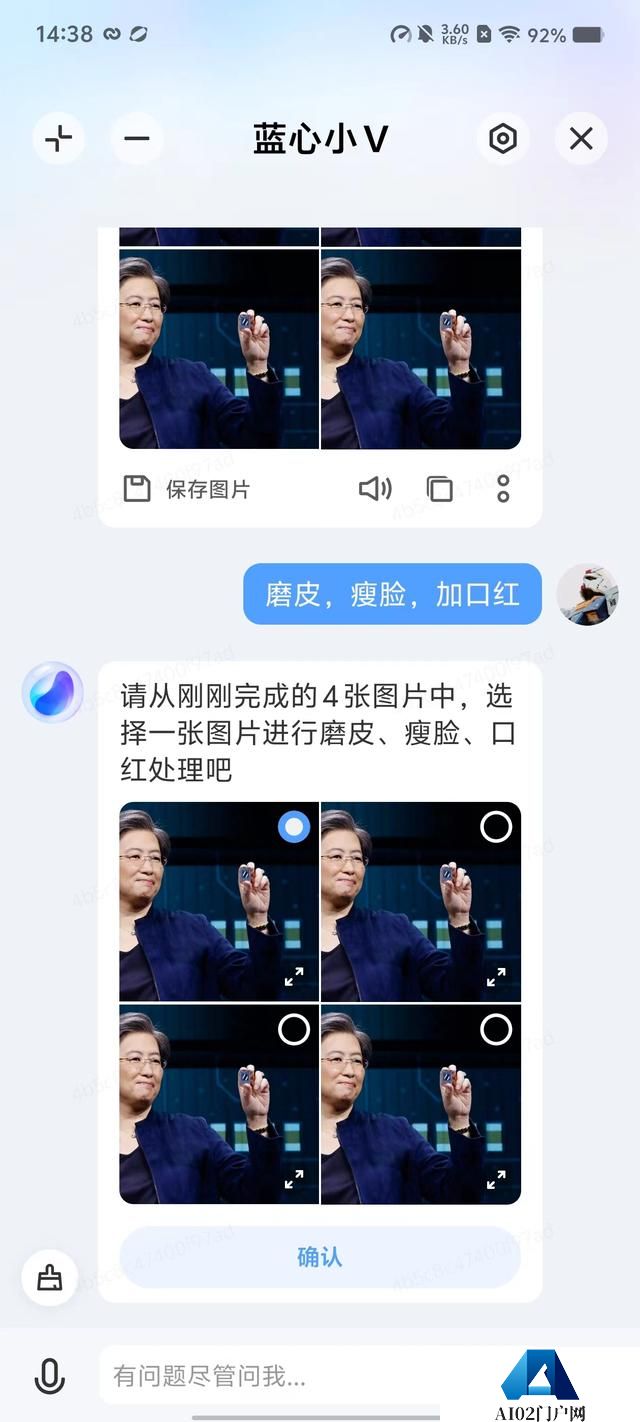The width and height of the screenshot is (640, 1422).
Task: Select the bottom-right image radio button
Action: 496,1029
